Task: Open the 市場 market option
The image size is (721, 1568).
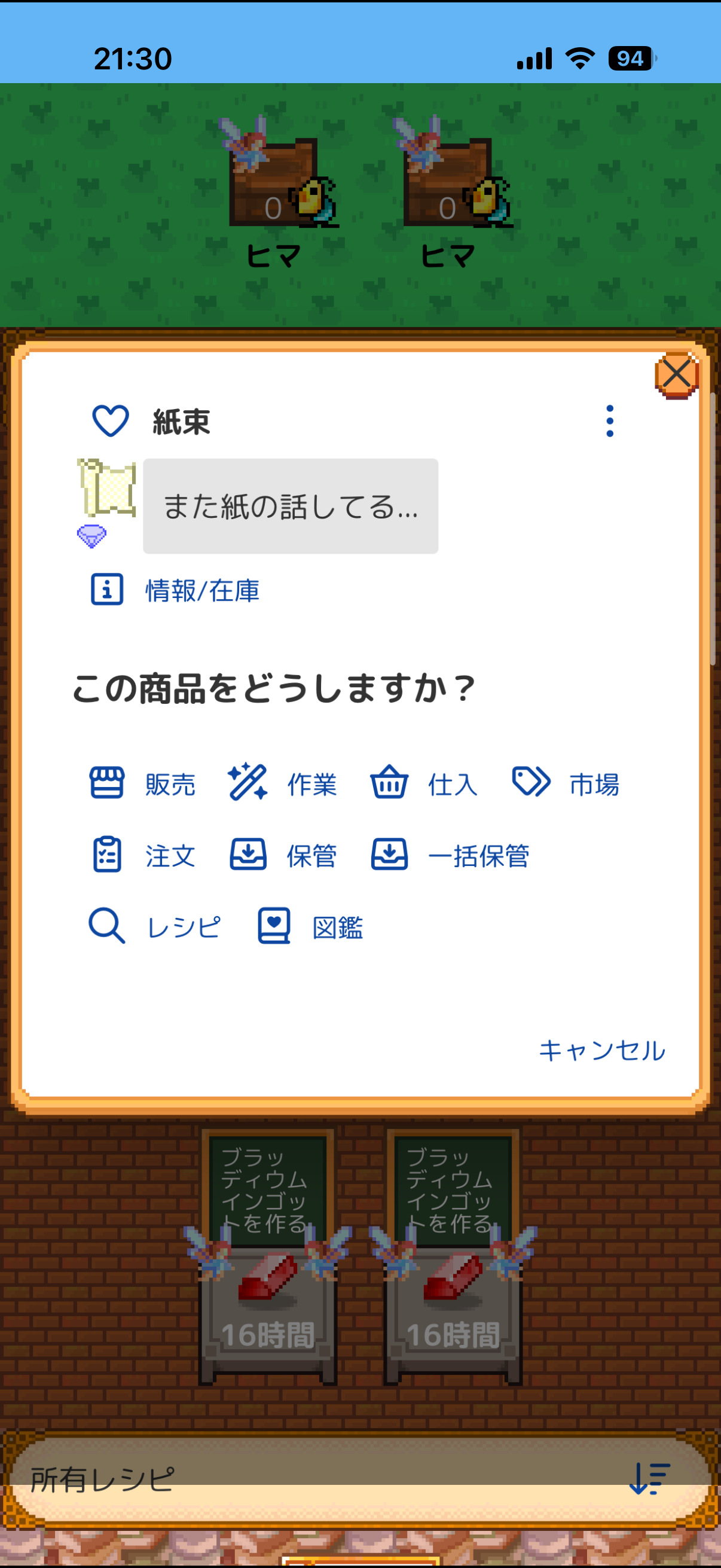Action: [x=566, y=783]
